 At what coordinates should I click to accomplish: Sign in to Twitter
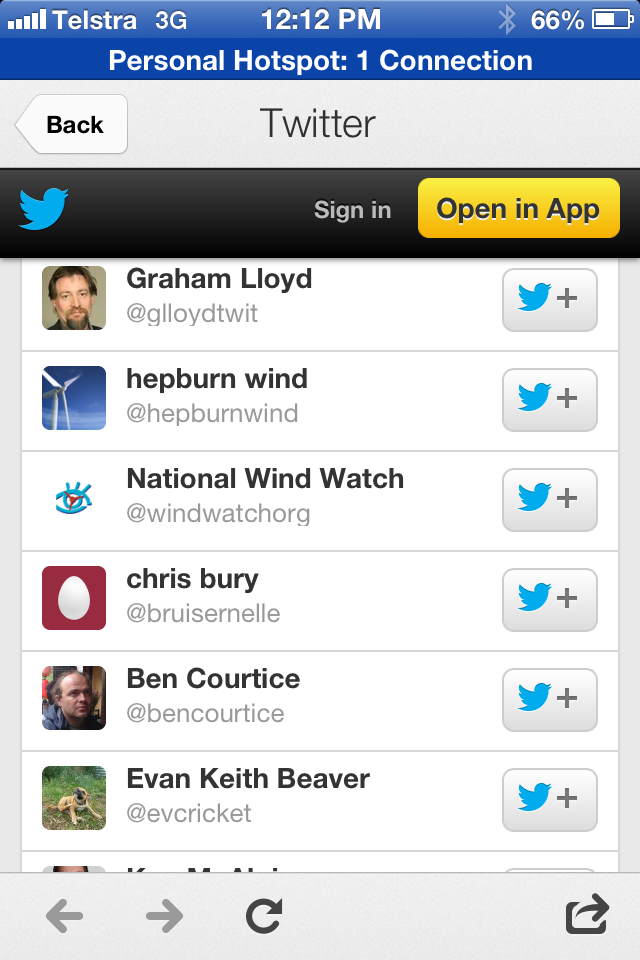pos(352,210)
